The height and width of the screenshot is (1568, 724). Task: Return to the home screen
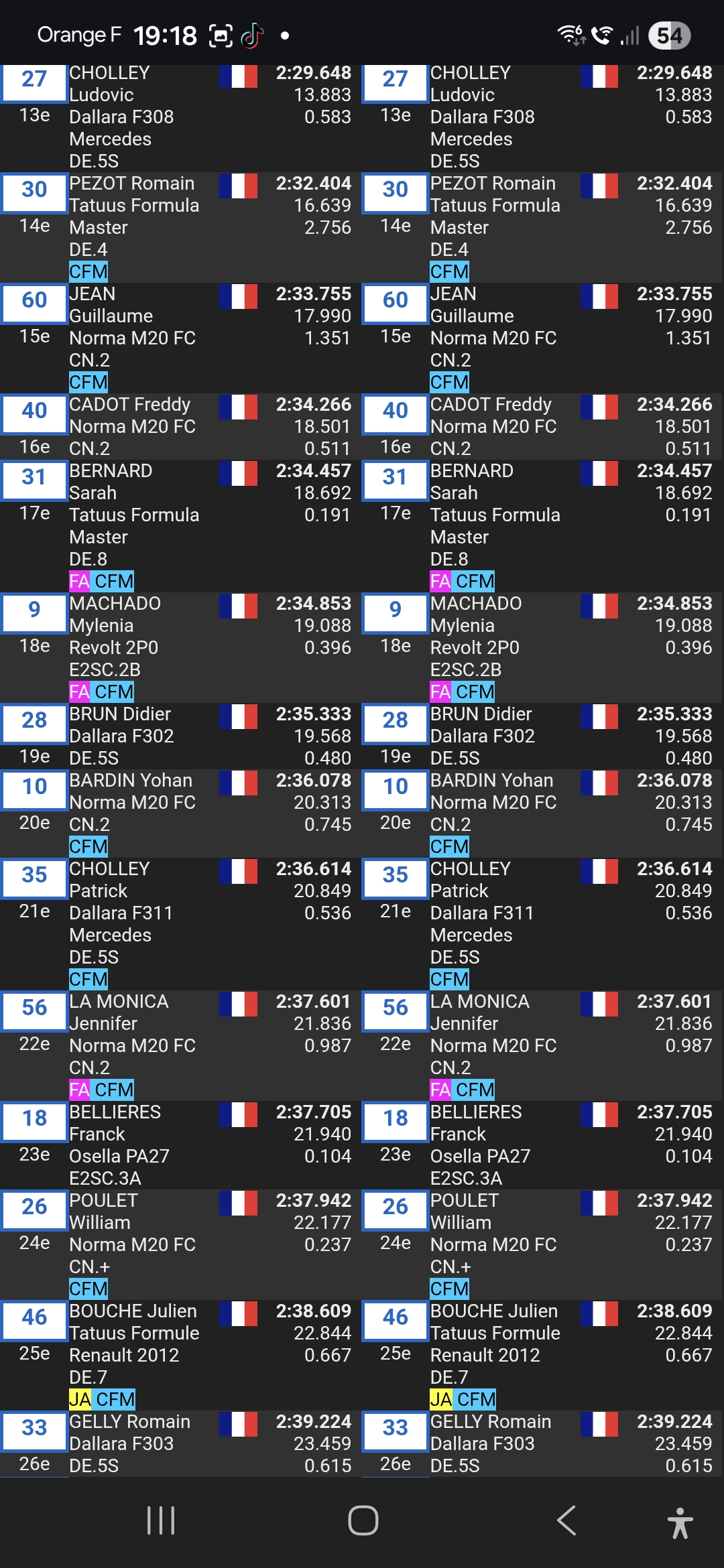(x=363, y=1520)
